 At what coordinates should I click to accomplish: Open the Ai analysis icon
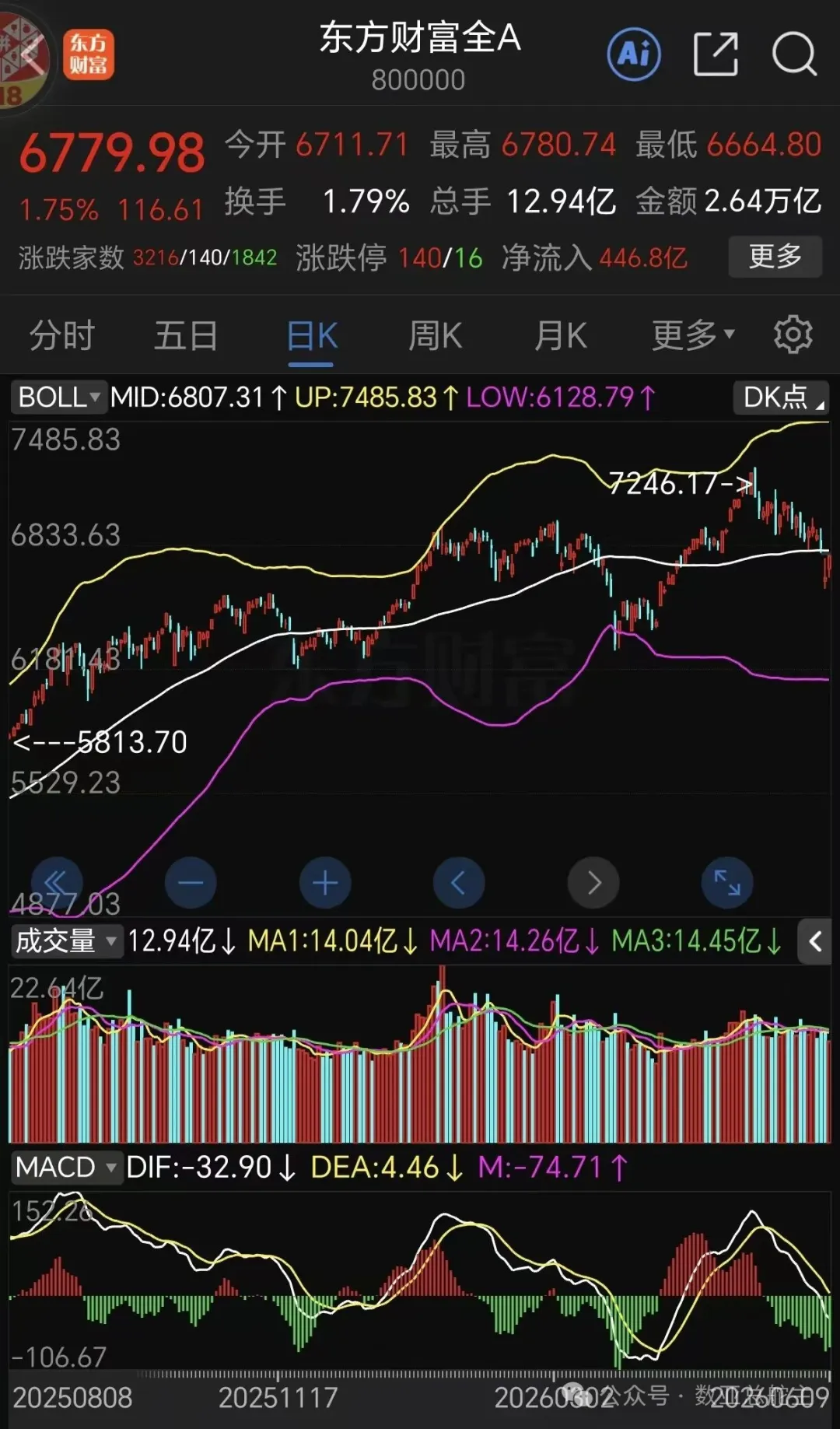[x=634, y=54]
